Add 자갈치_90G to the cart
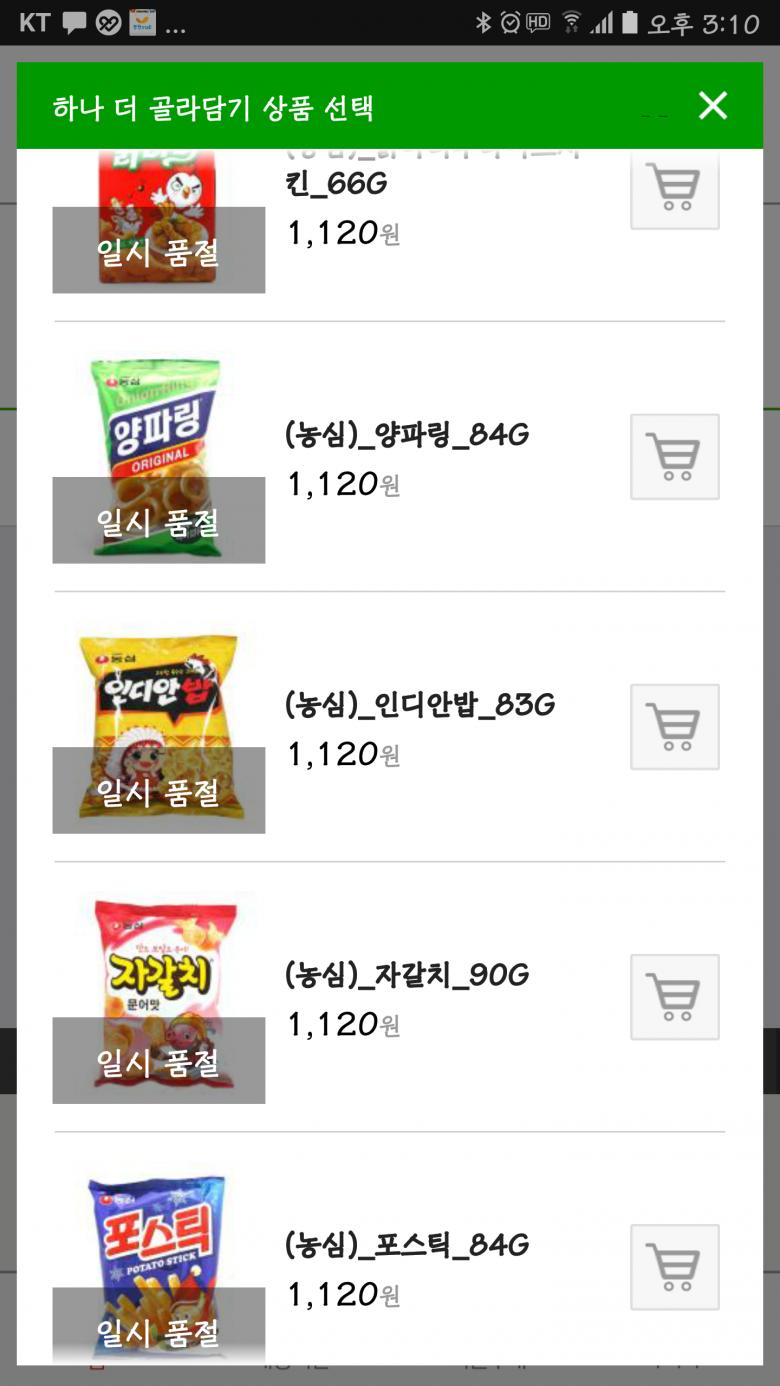Viewport: 780px width, 1386px height. tap(674, 997)
